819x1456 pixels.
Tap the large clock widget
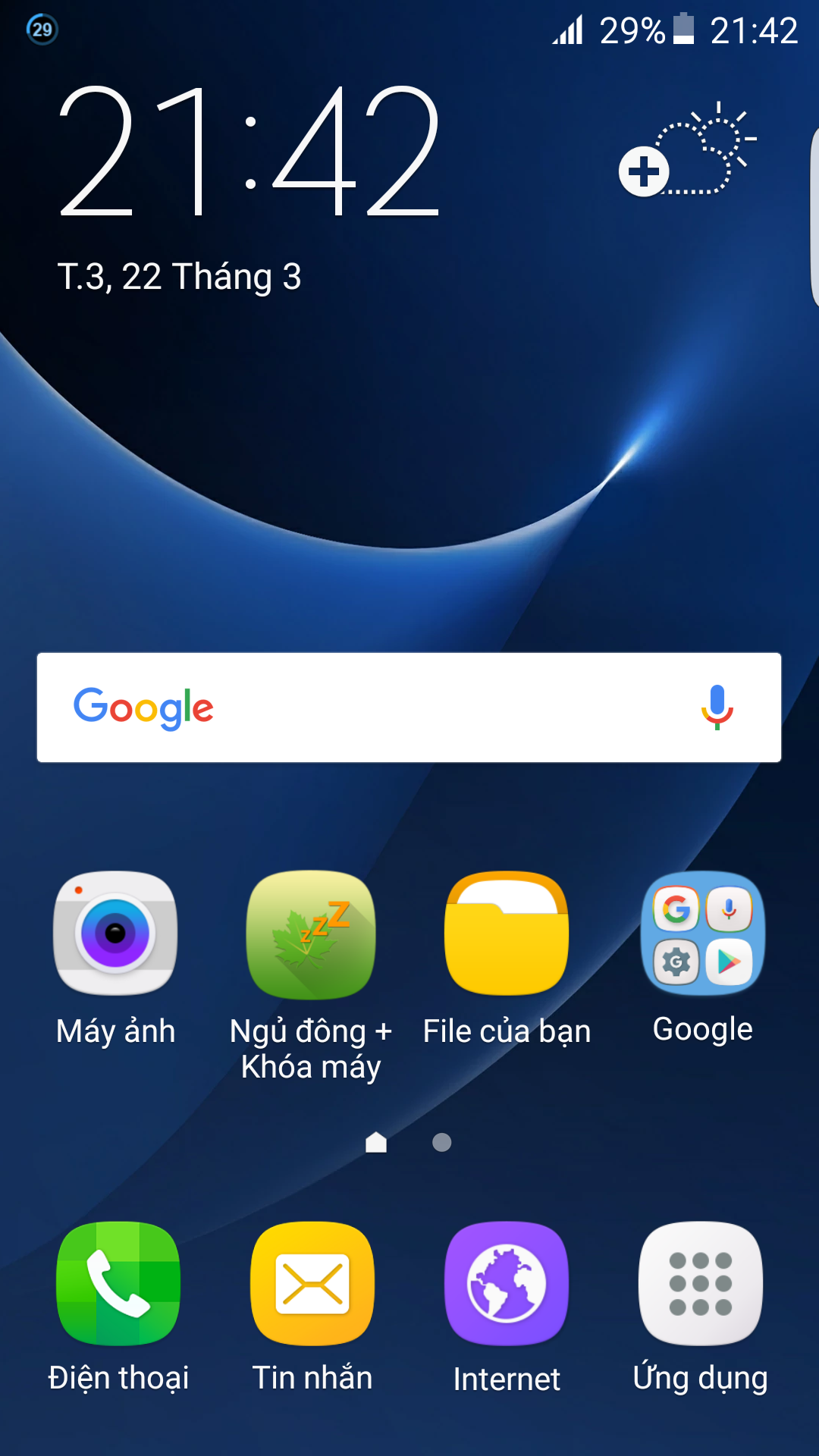click(250, 152)
